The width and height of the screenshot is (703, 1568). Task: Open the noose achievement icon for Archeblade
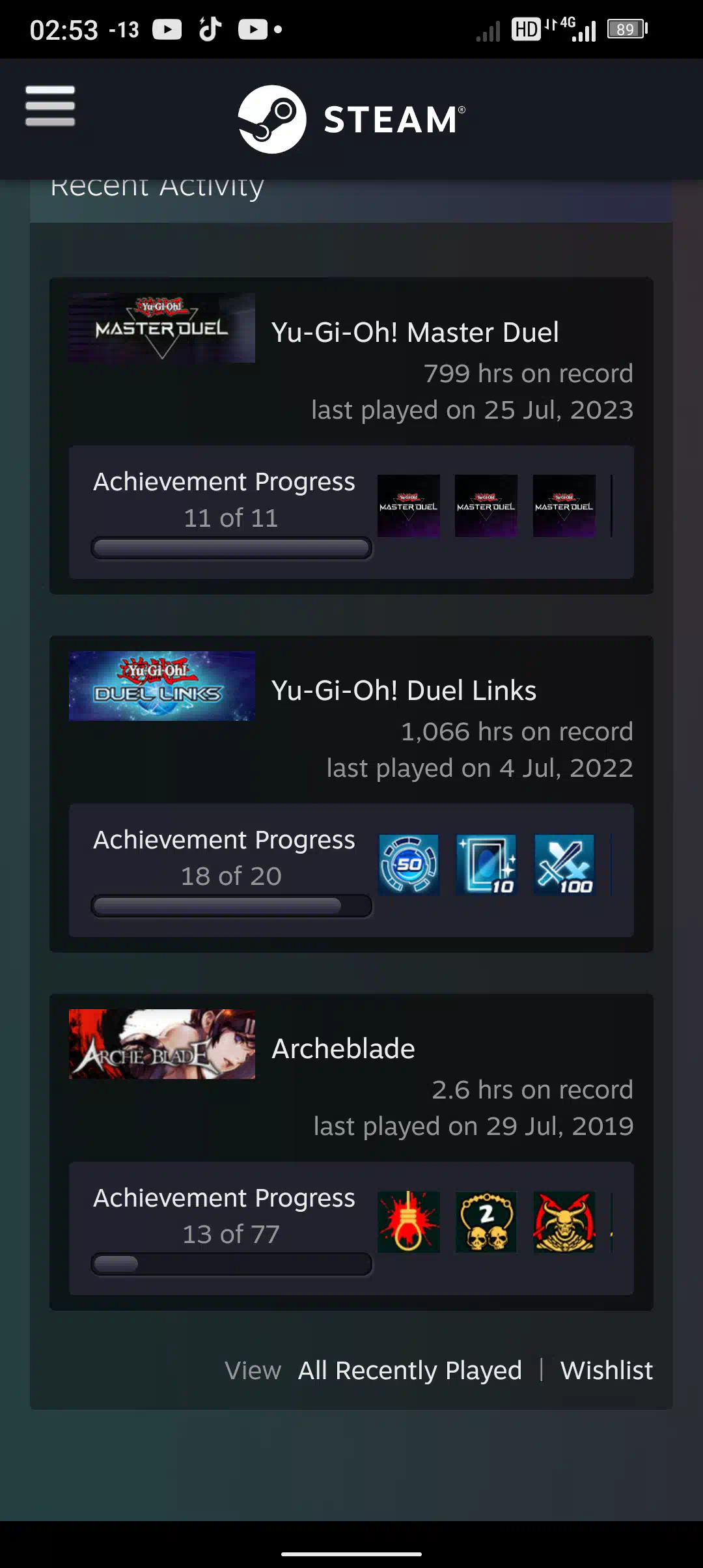409,1222
